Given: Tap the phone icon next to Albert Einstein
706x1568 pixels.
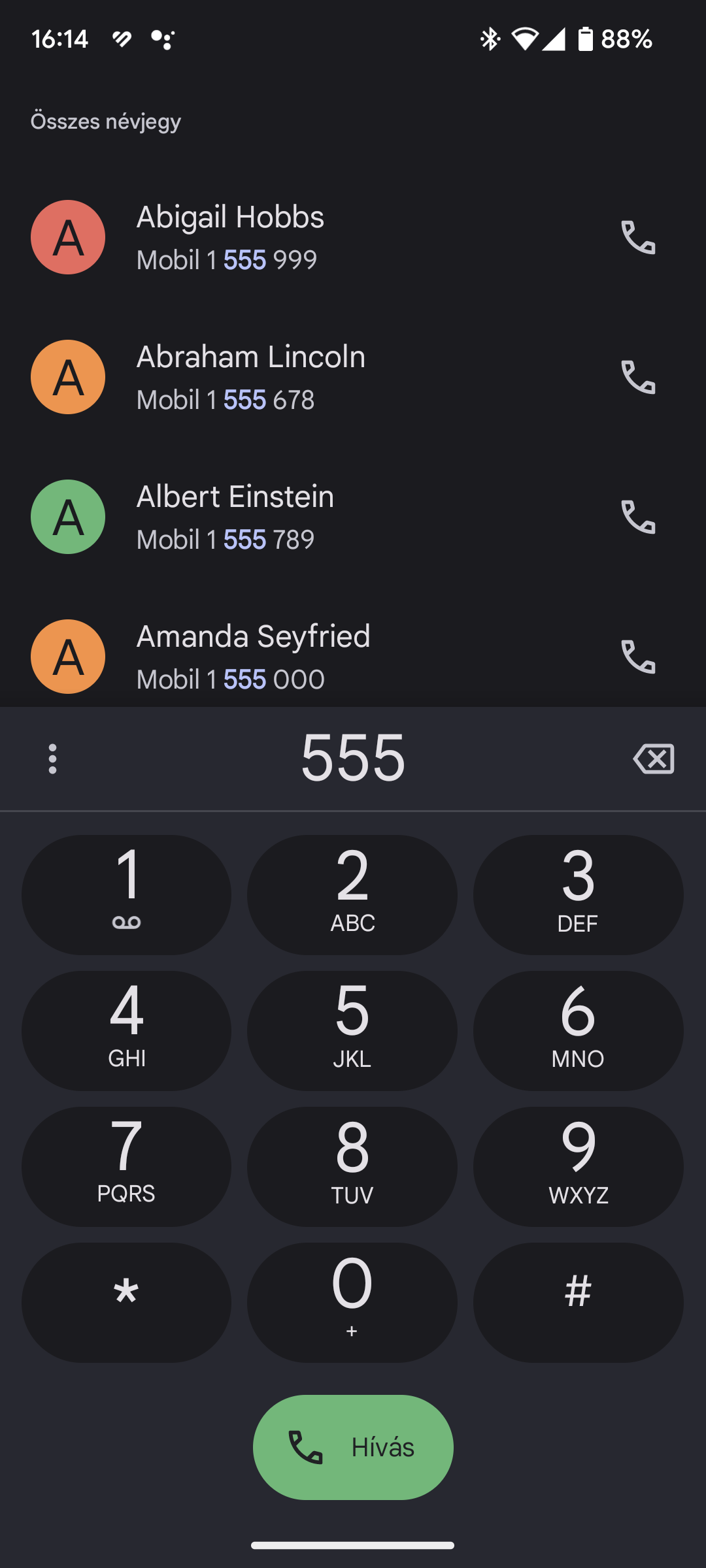Looking at the screenshot, I should click(638, 517).
